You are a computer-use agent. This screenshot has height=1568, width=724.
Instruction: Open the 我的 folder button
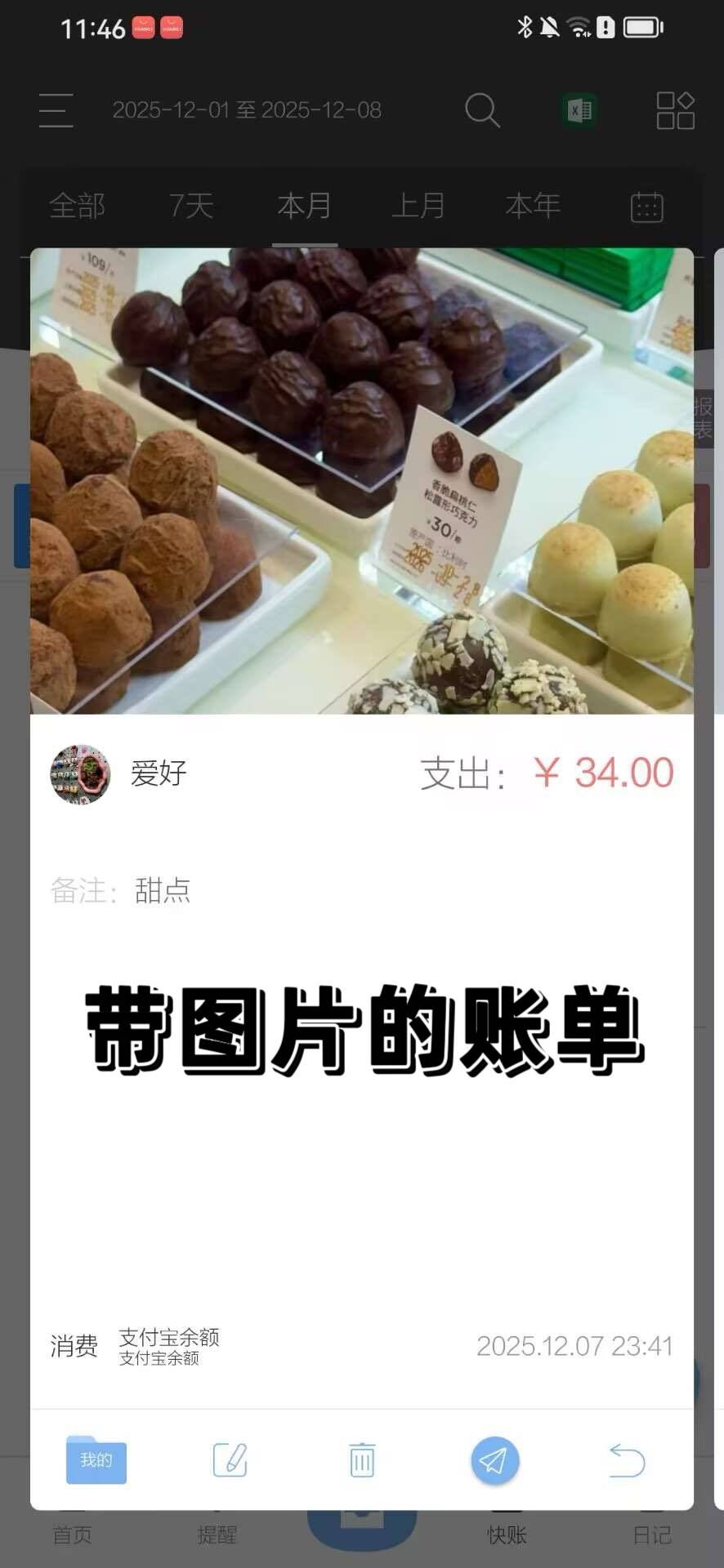coord(96,1459)
